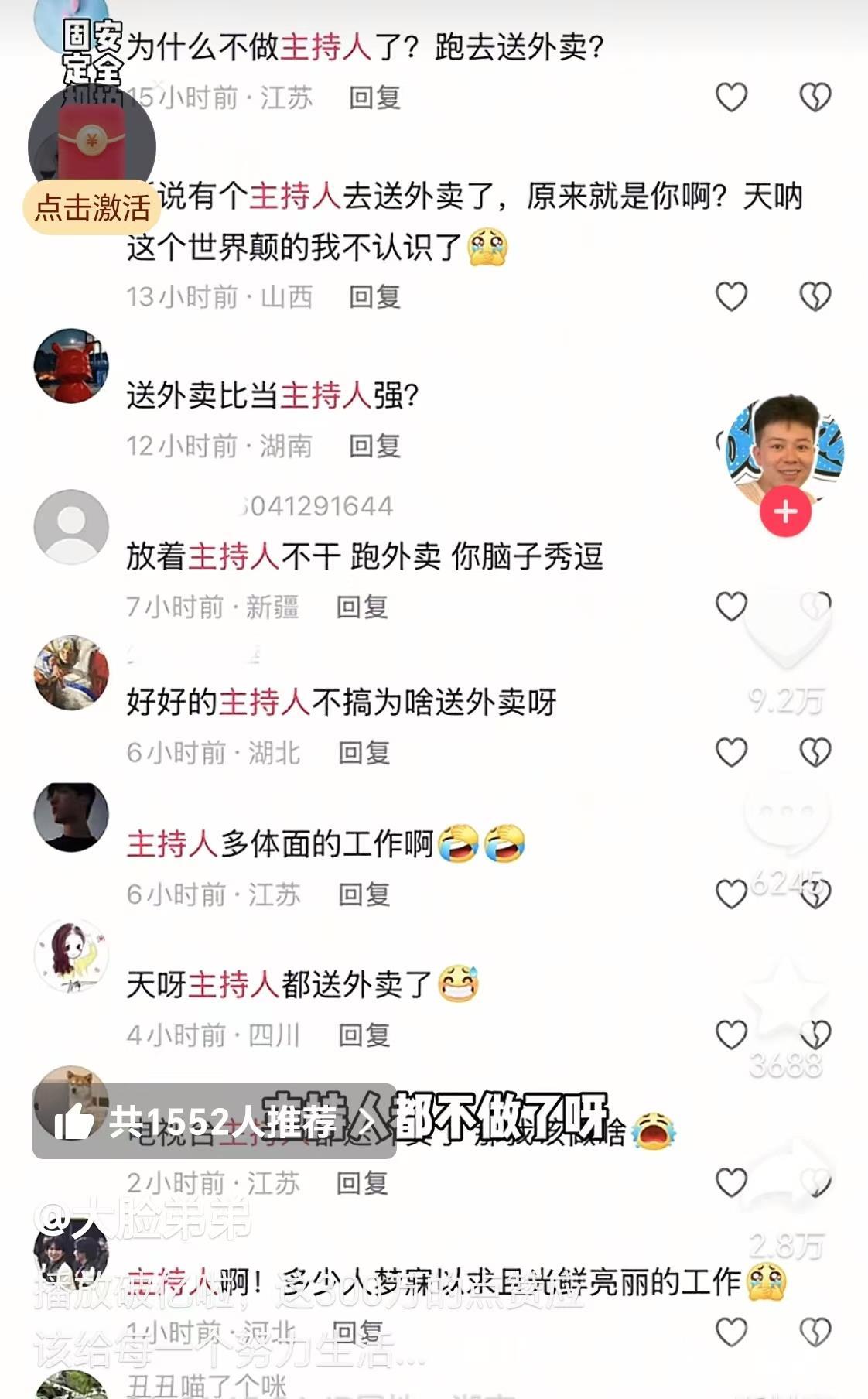Viewport: 868px width, 1399px height.
Task: Tap 点击激活 on the red envelope
Action: pos(92,207)
